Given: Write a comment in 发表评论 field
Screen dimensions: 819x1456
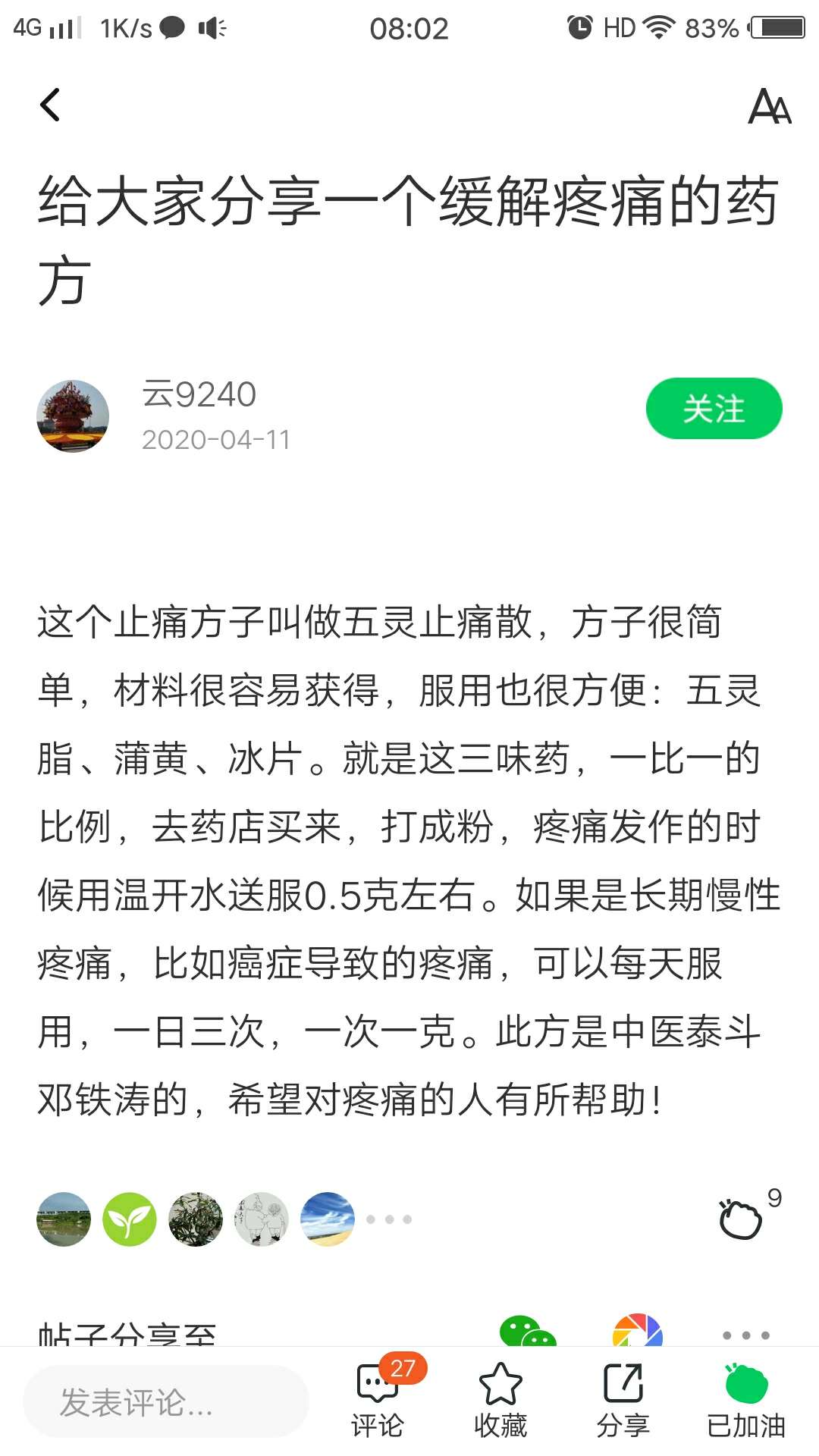Looking at the screenshot, I should tap(165, 1402).
